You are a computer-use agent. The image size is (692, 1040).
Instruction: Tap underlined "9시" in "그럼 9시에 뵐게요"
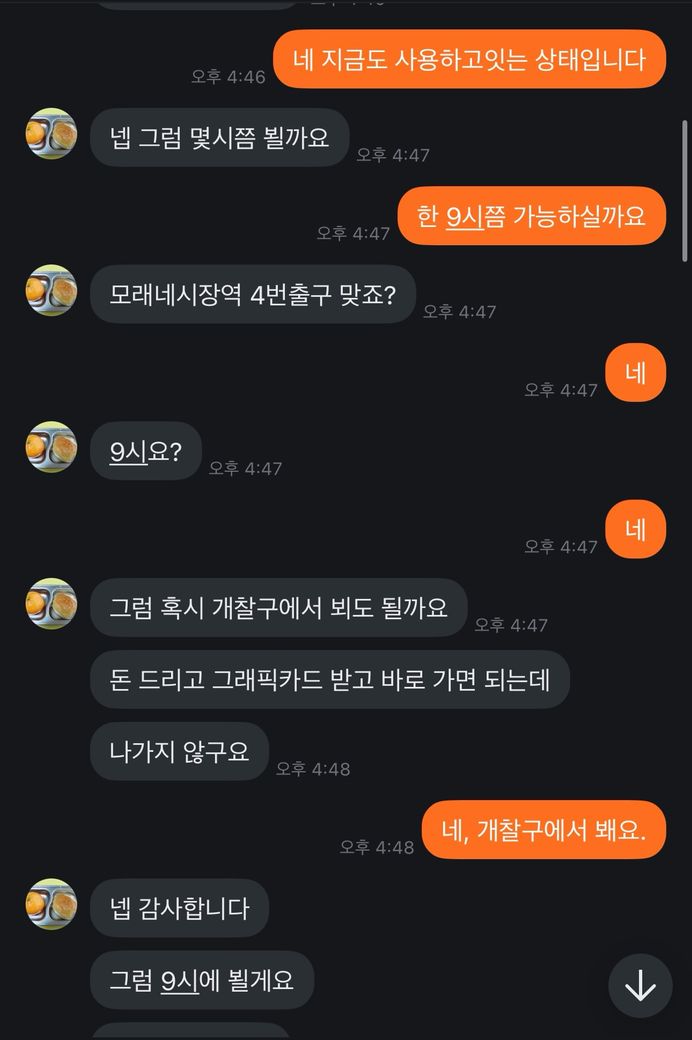click(179, 981)
